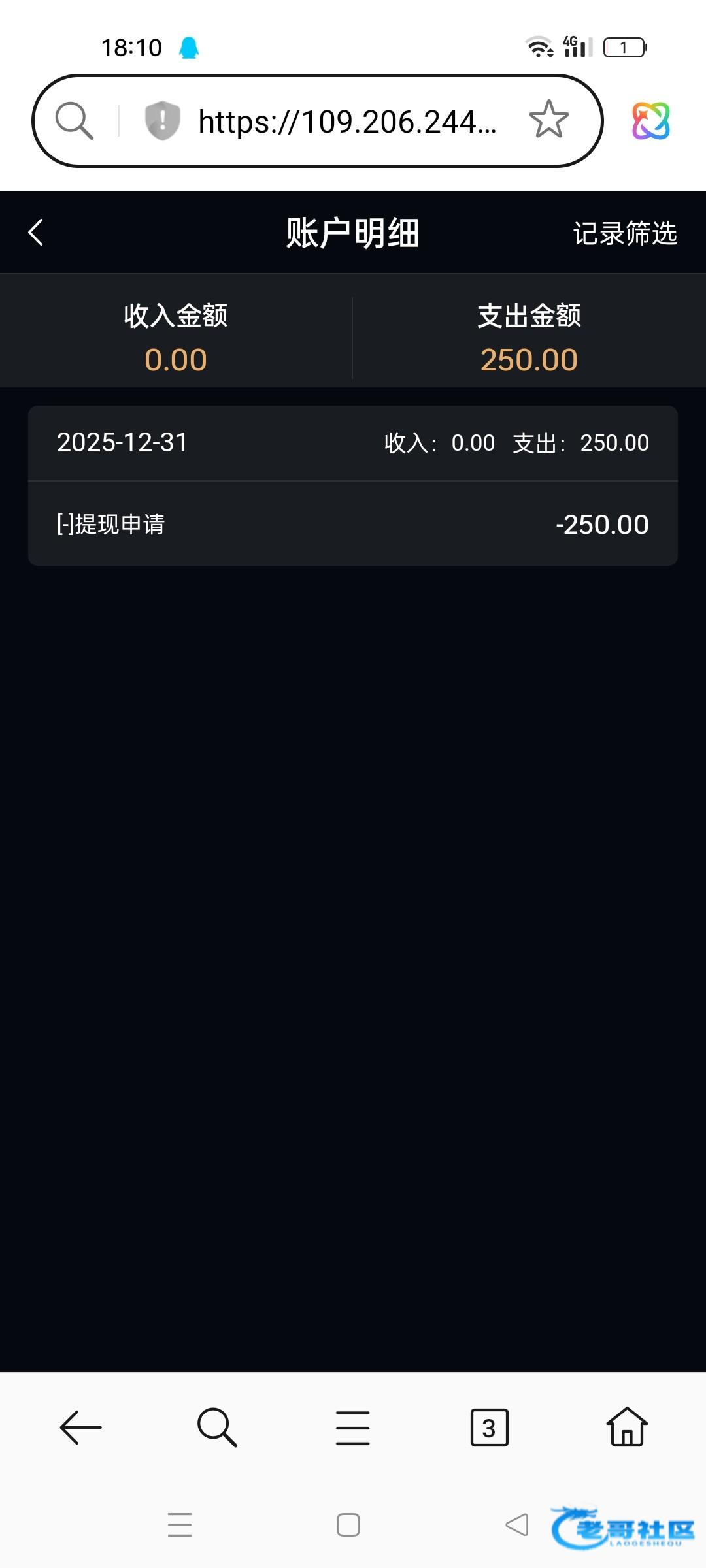Tap the system home button
706x1568 pixels.
[x=348, y=1525]
